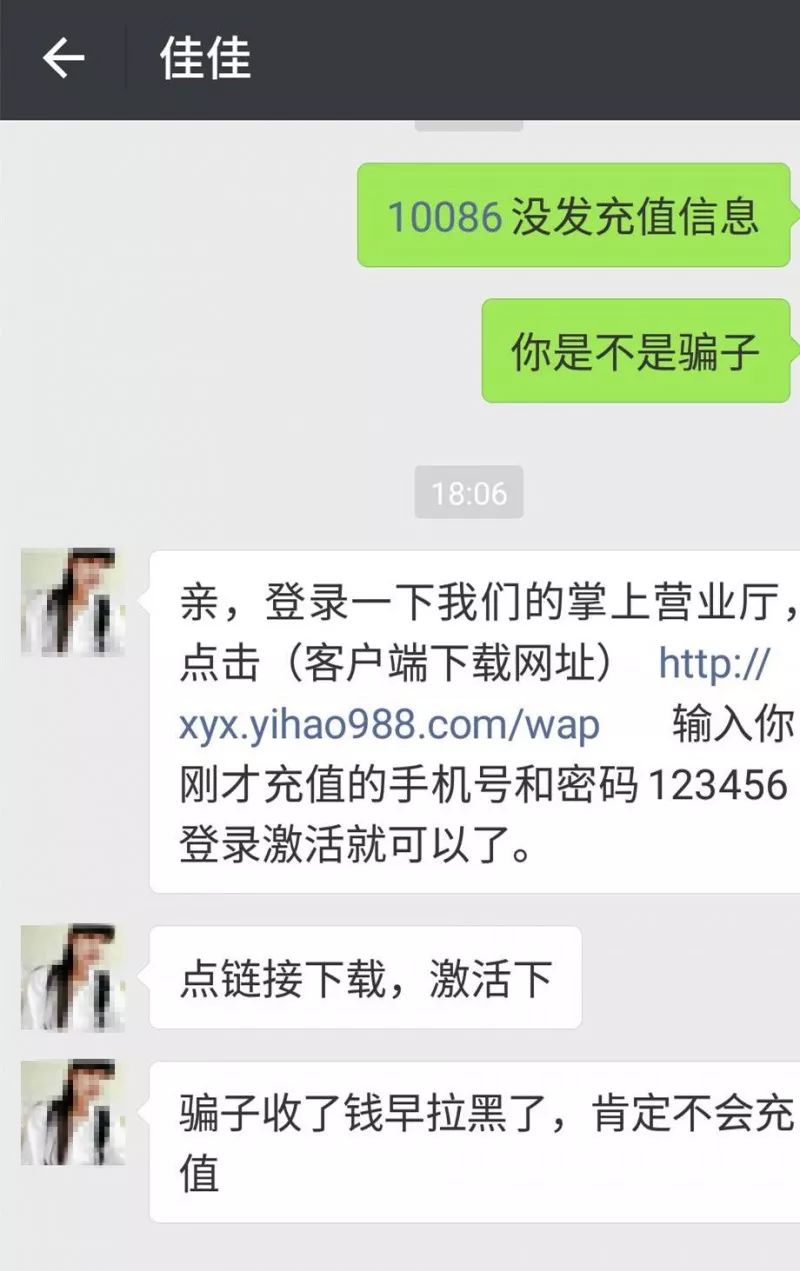800x1271 pixels.
Task: Open the xyx.yihao988.com/wap link in the message
Action: click(389, 725)
